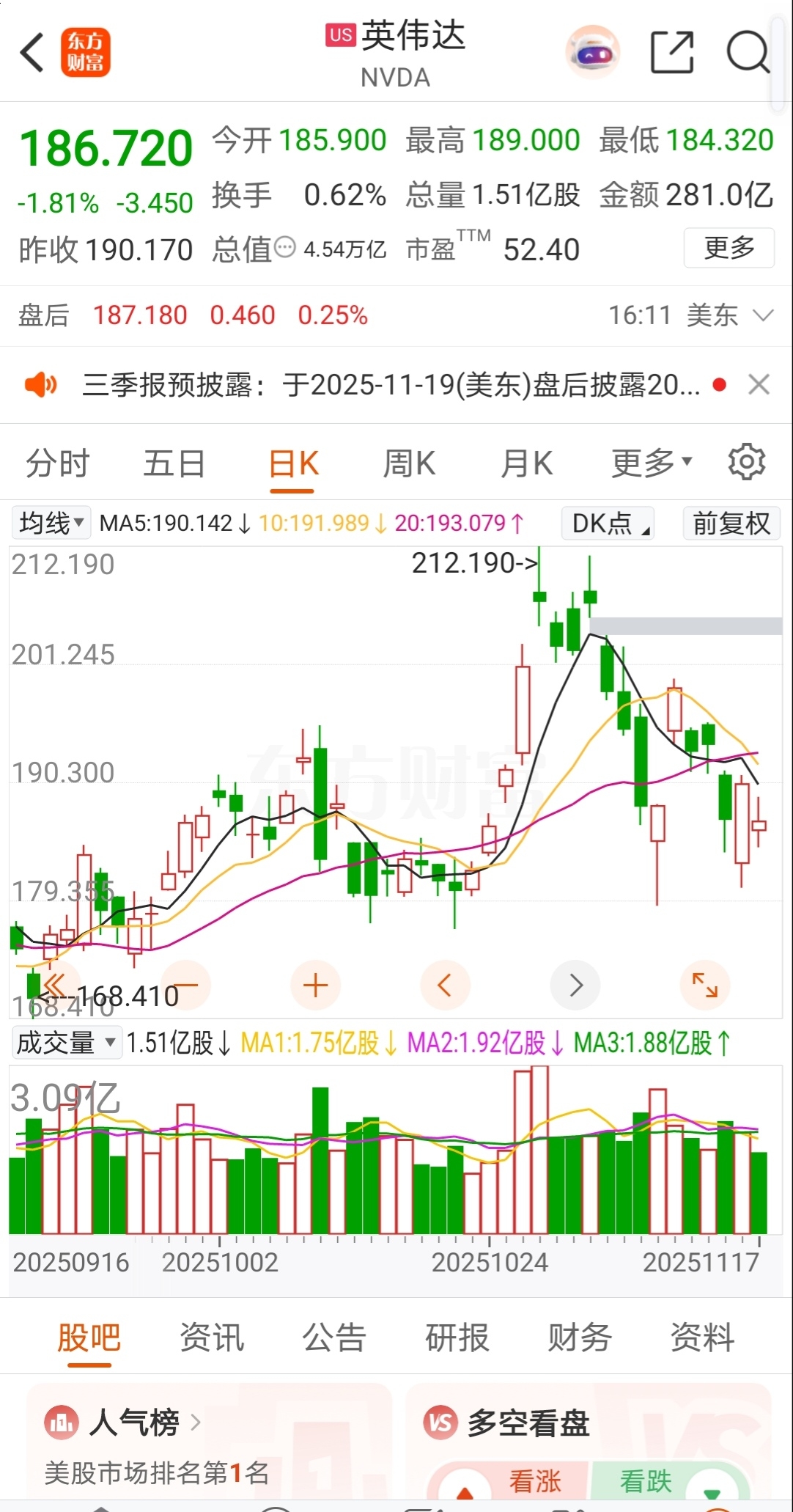Viewport: 793px width, 1512px height.
Task: Open the share icon in the header
Action: pyautogui.click(x=672, y=52)
